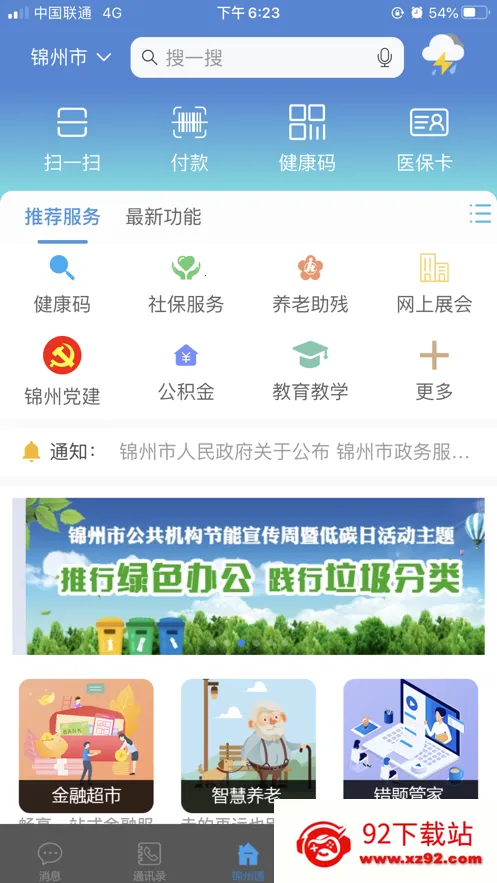Switch to the 最新功能 tab
Viewport: 497px width, 883px height.
163,217
